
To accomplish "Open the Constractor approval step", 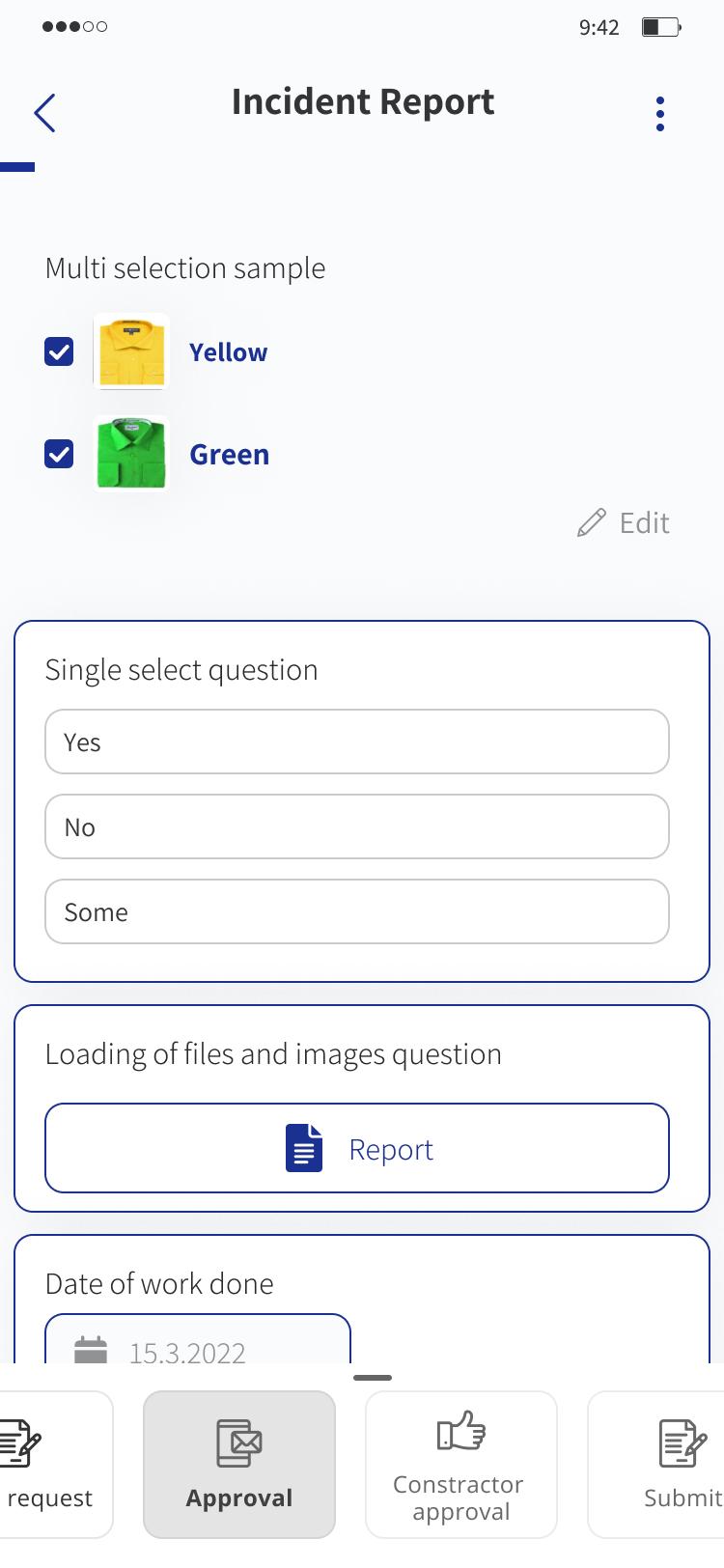I will pyautogui.click(x=461, y=1464).
